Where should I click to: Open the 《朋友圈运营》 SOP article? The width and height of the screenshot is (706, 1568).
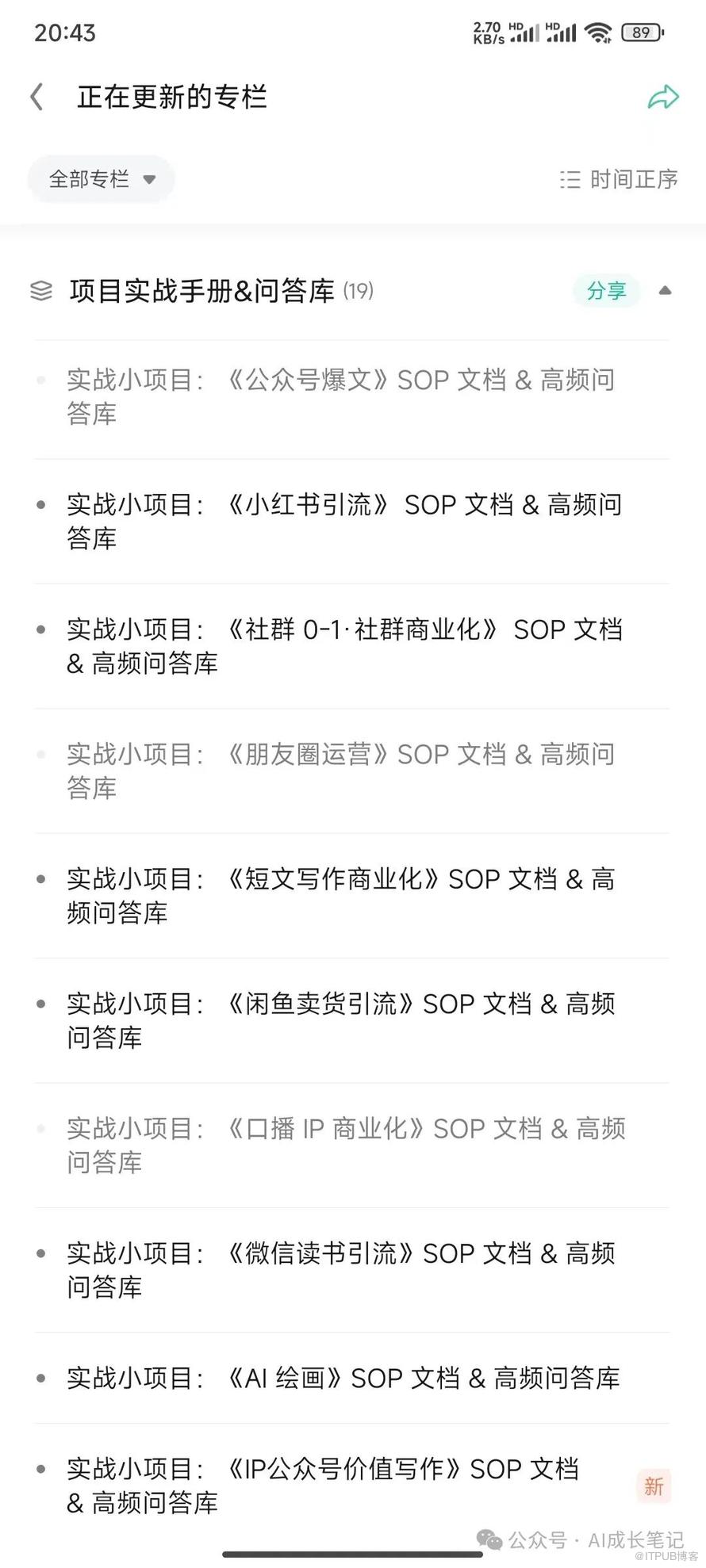(341, 771)
